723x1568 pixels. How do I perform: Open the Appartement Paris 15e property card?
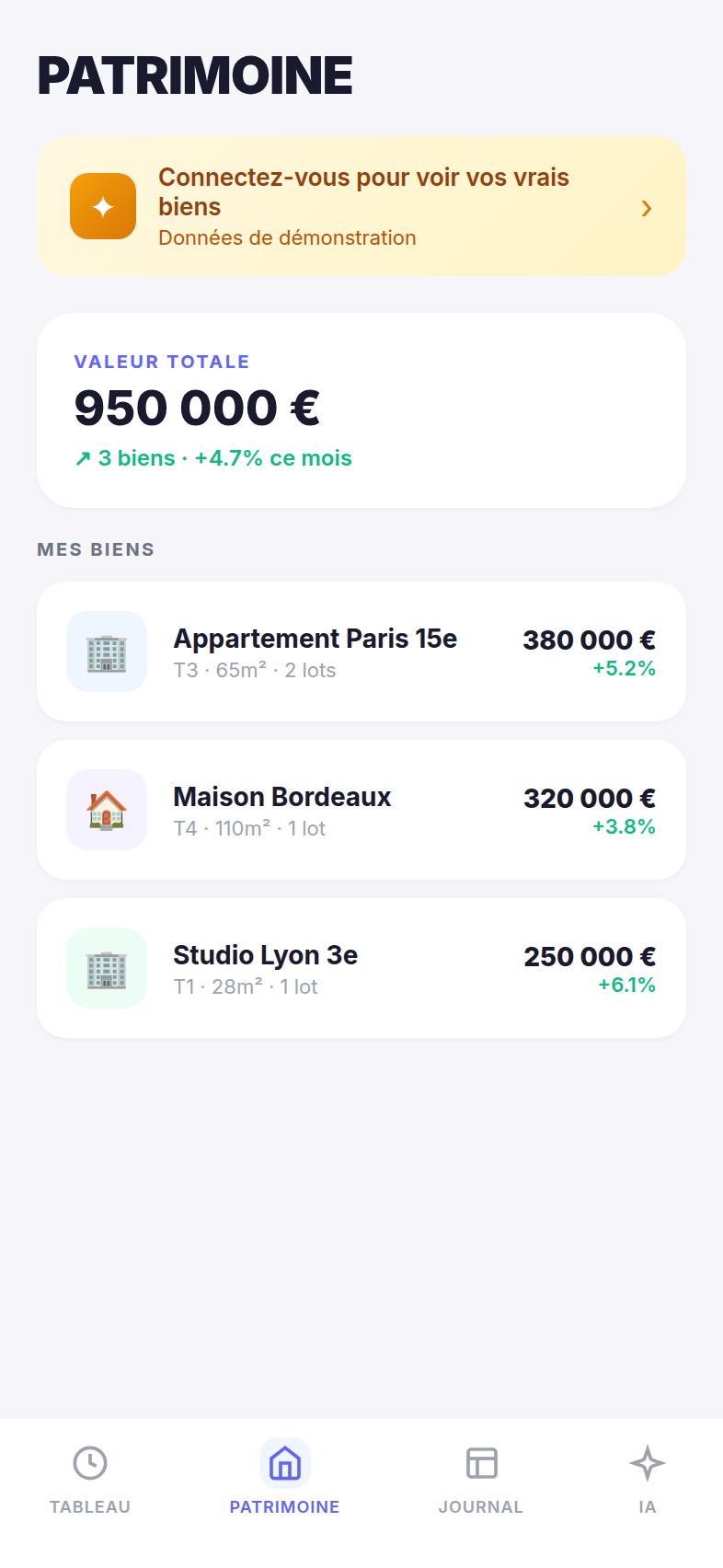pos(361,651)
